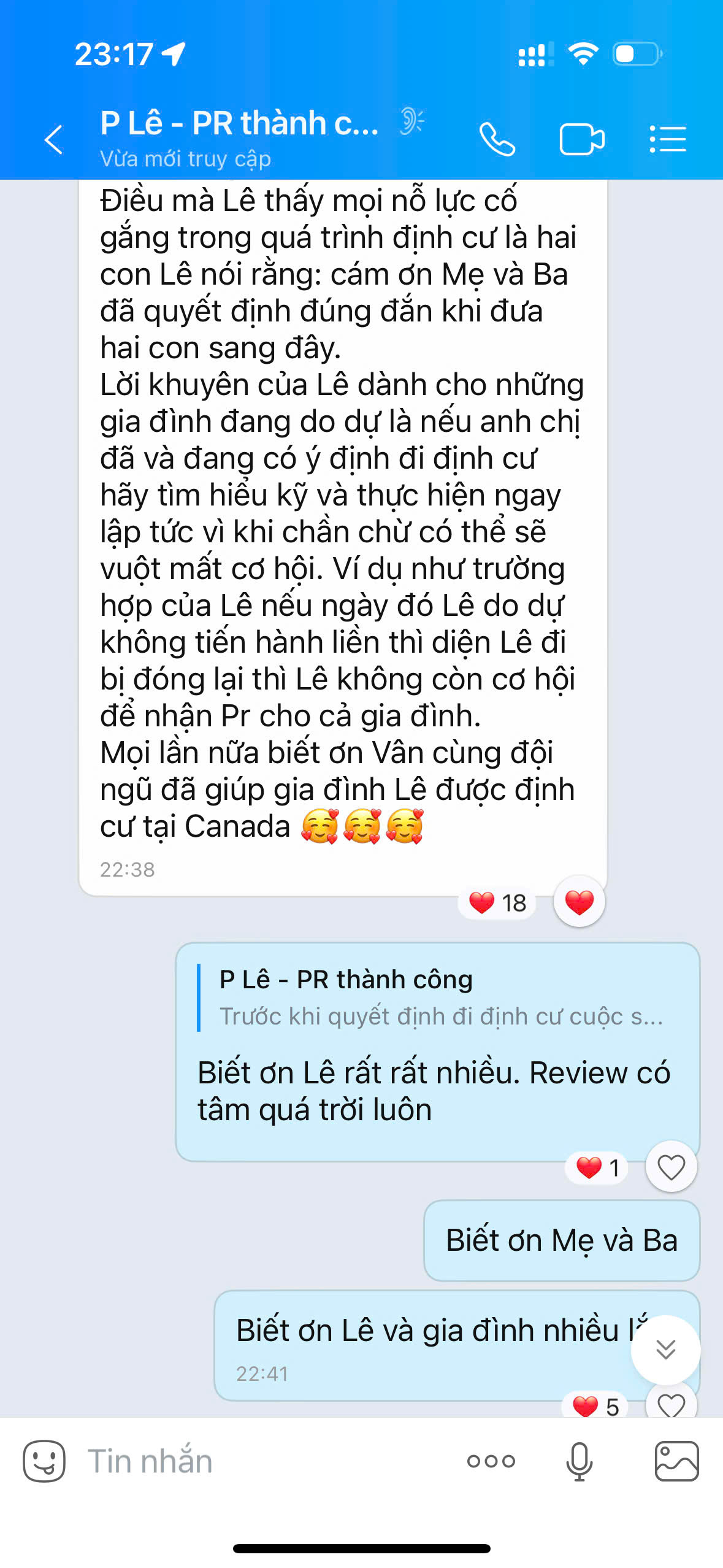Viewport: 723px width, 1568px height.
Task: Open quoted message from P Lê
Action: coord(440,997)
